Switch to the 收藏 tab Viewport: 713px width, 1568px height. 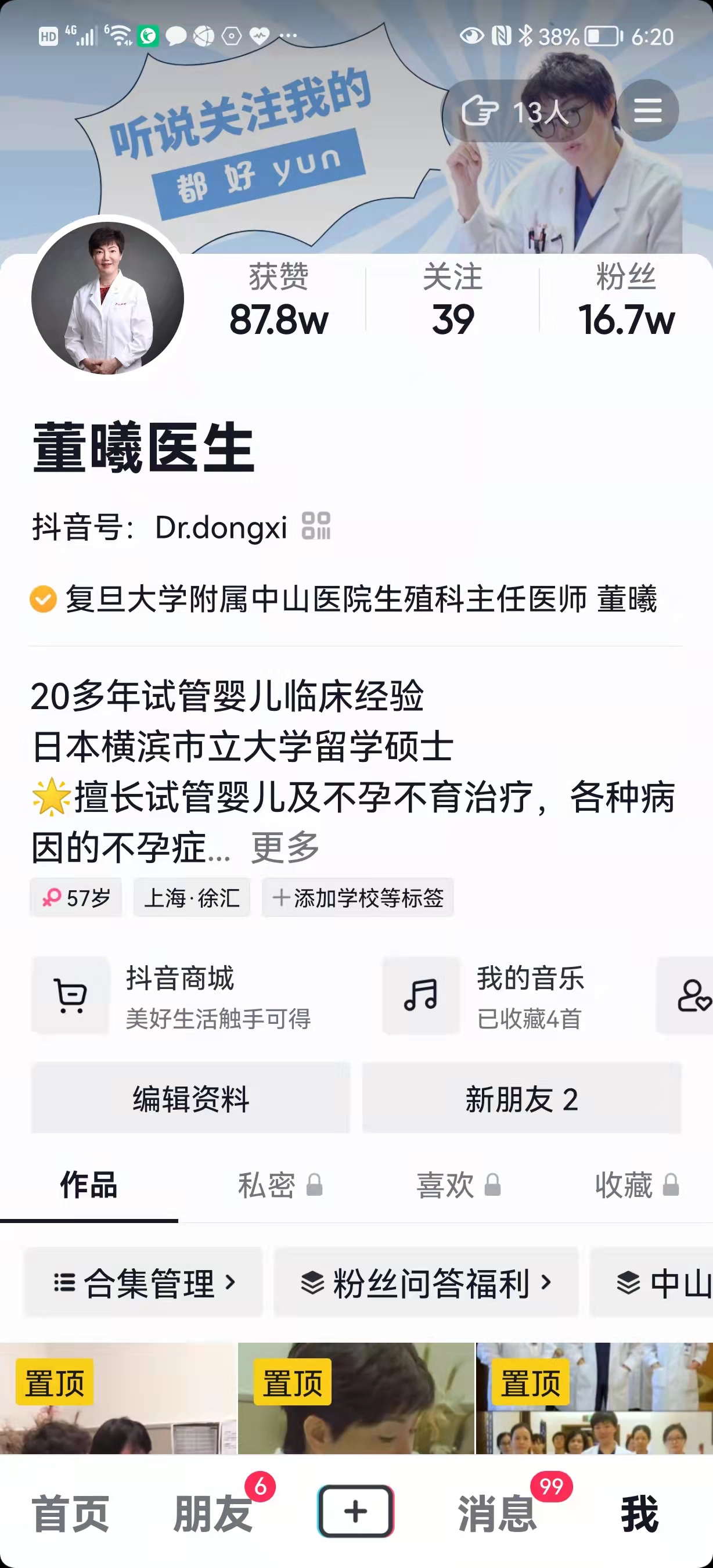[x=636, y=1185]
